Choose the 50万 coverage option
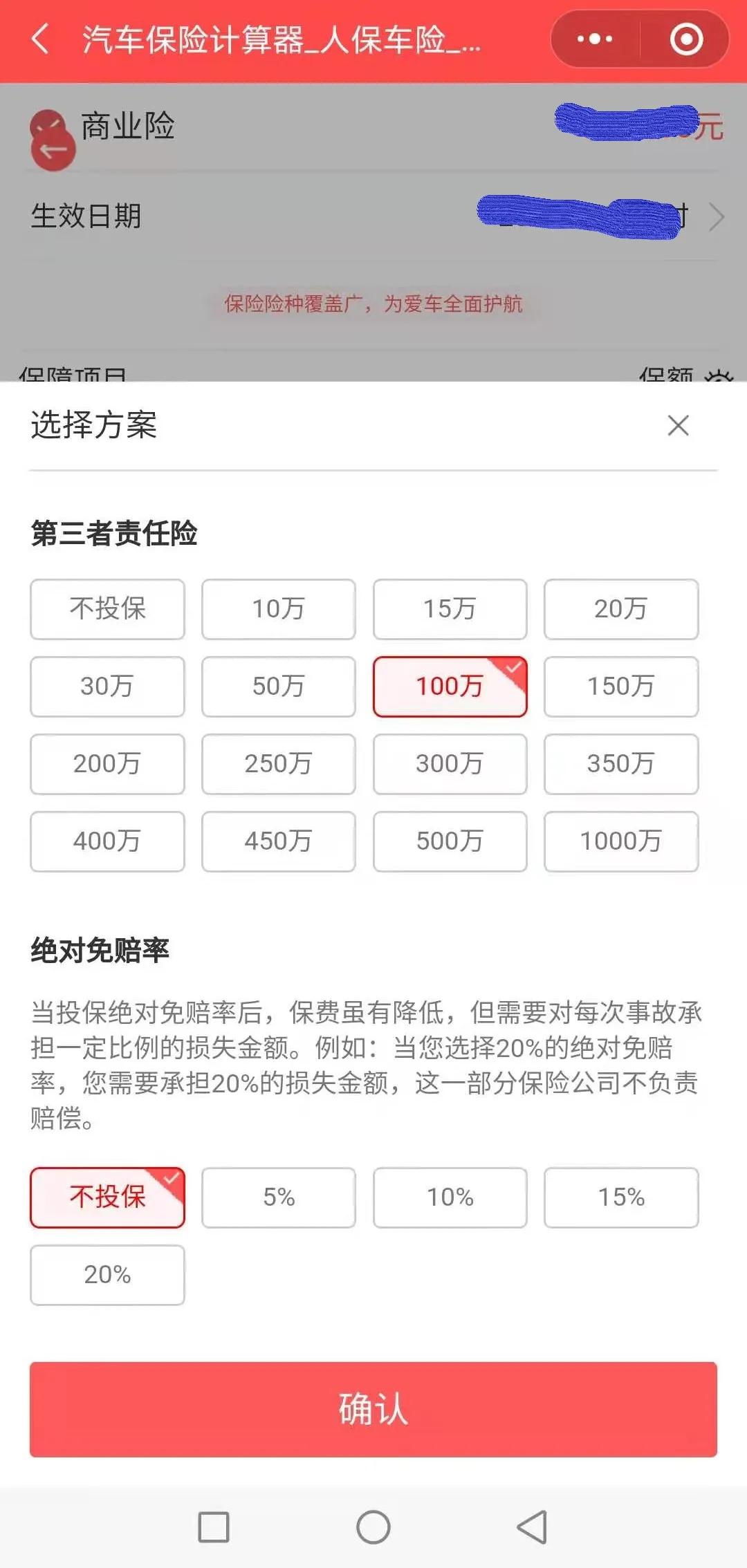The image size is (747, 1568). point(278,687)
